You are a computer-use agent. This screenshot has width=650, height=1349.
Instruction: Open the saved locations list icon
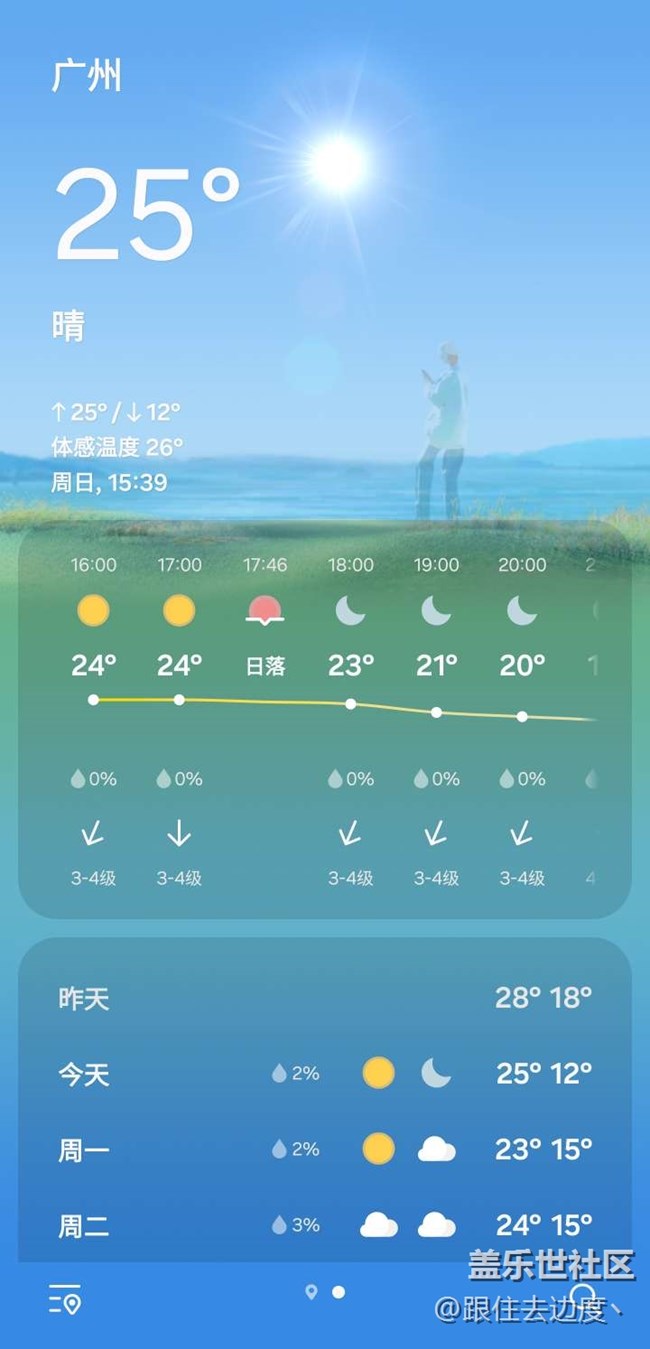(x=65, y=1299)
